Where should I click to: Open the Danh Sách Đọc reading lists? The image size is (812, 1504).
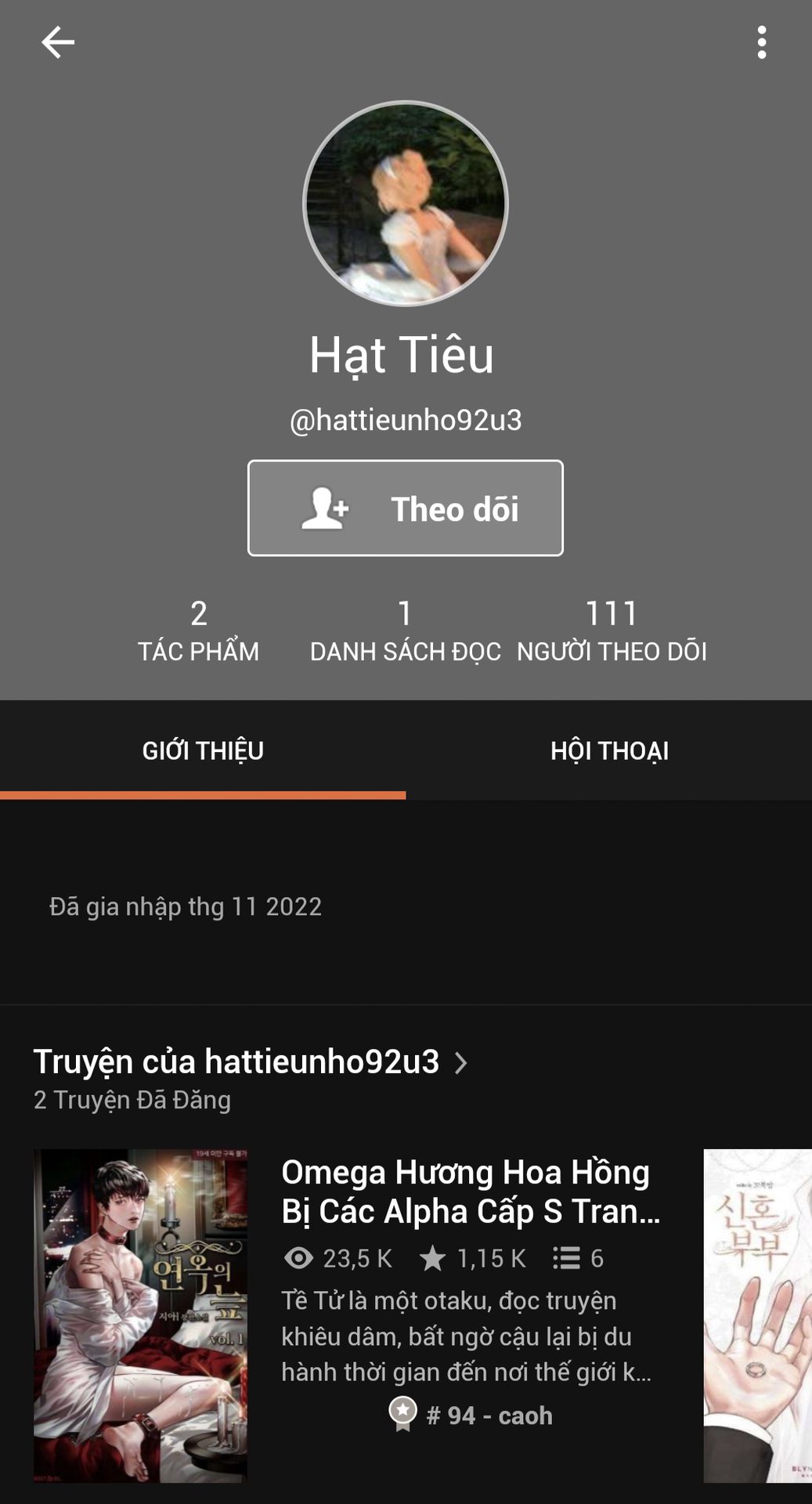tap(405, 631)
